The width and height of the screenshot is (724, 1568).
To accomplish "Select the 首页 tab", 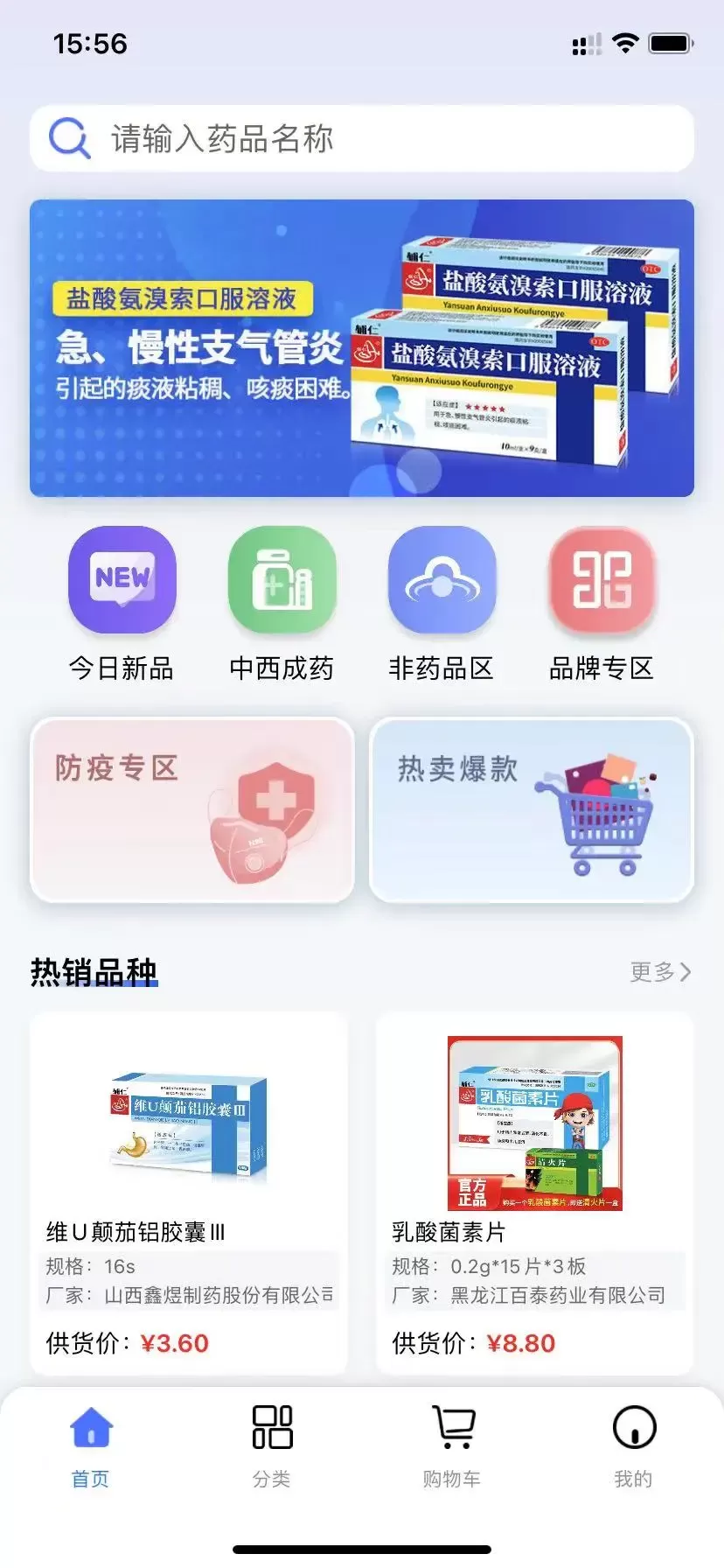I will (x=91, y=1445).
